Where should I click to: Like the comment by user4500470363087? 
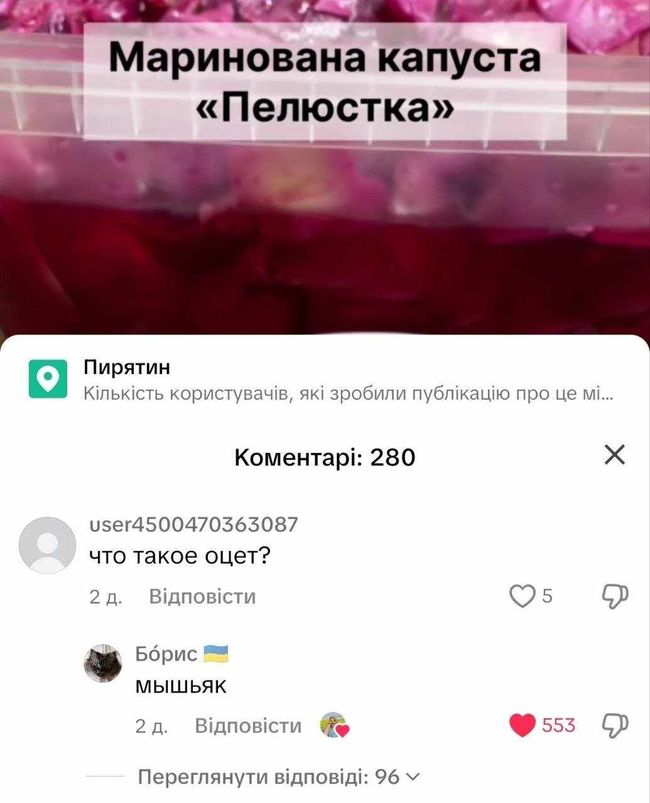click(x=522, y=597)
